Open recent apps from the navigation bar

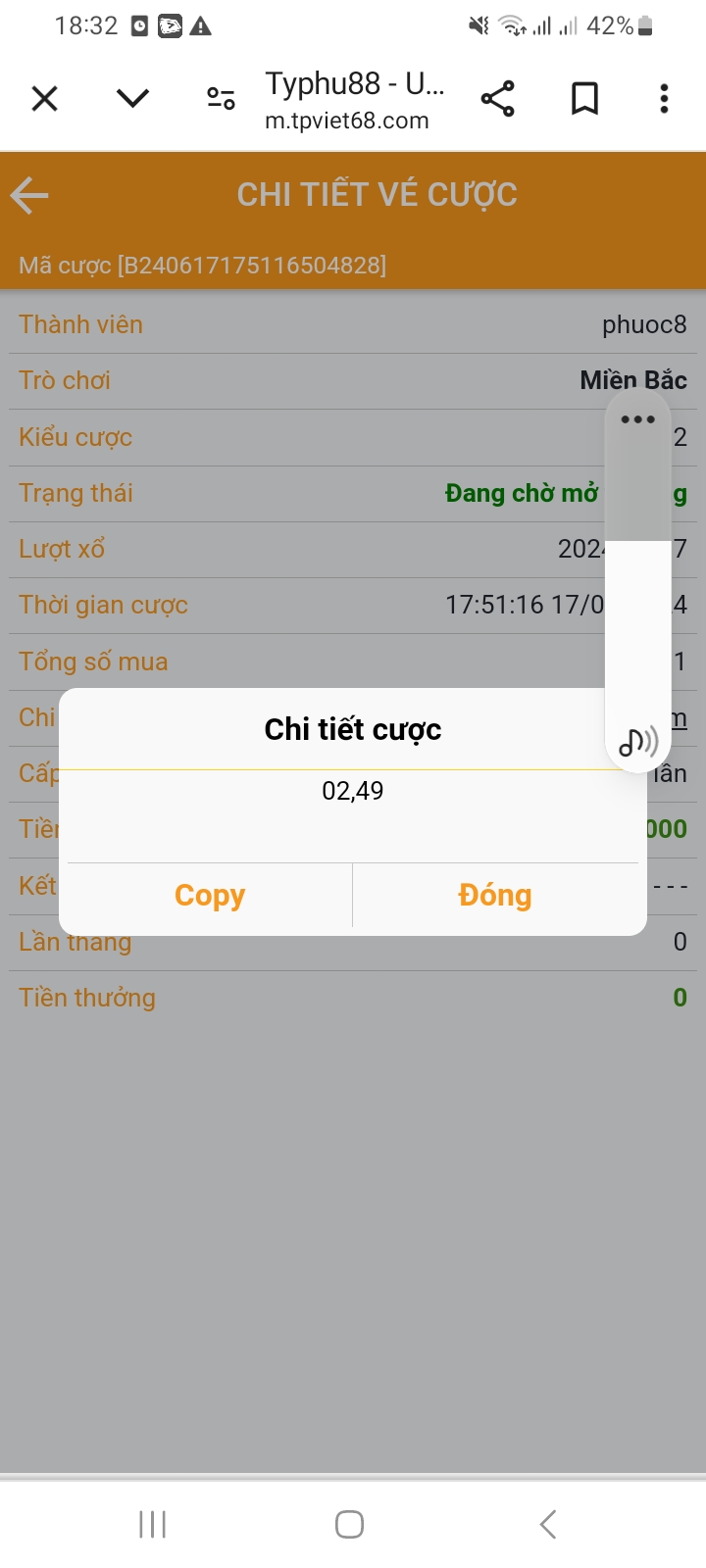coord(153,1524)
